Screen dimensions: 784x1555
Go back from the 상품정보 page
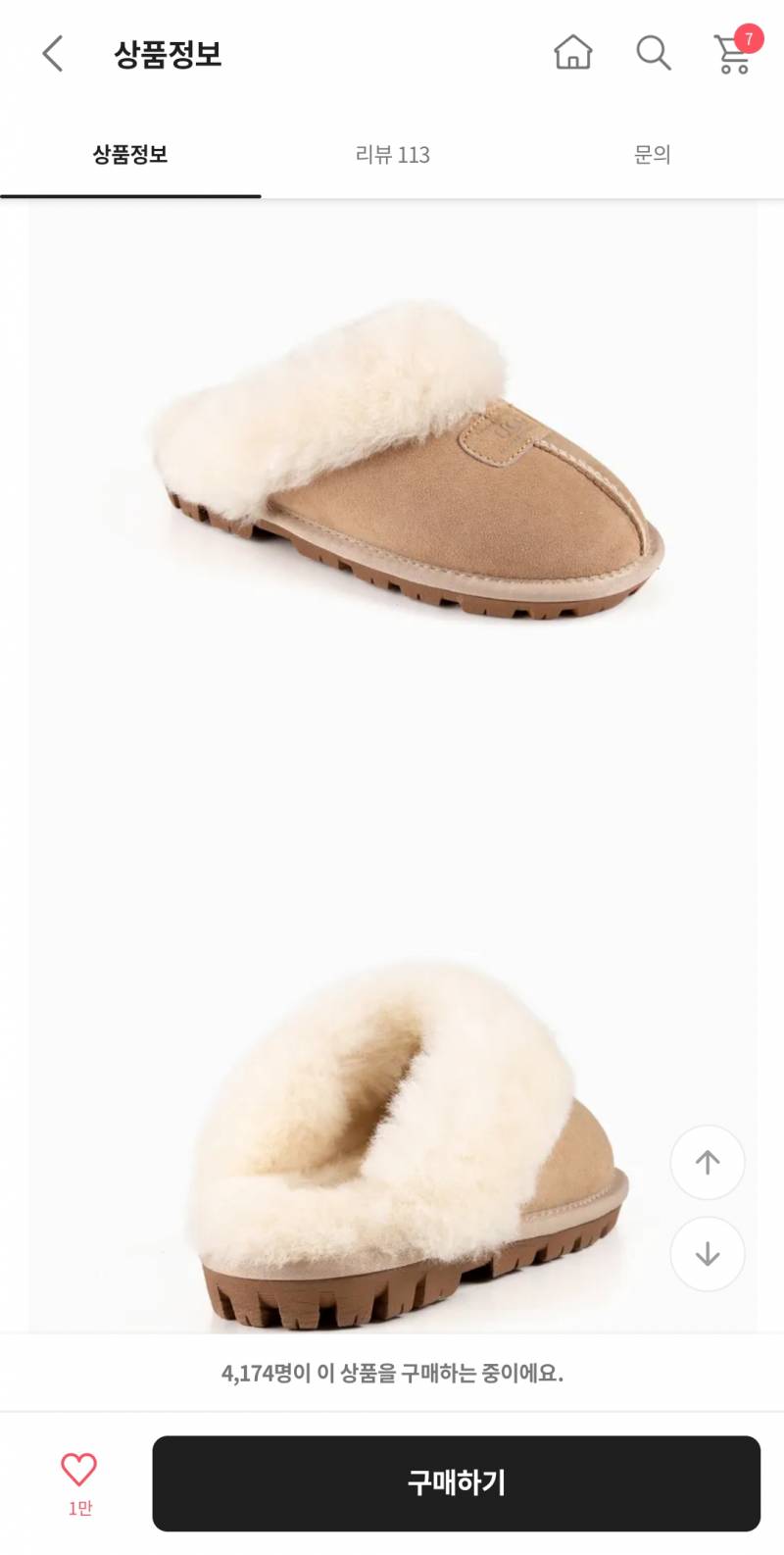[x=53, y=54]
